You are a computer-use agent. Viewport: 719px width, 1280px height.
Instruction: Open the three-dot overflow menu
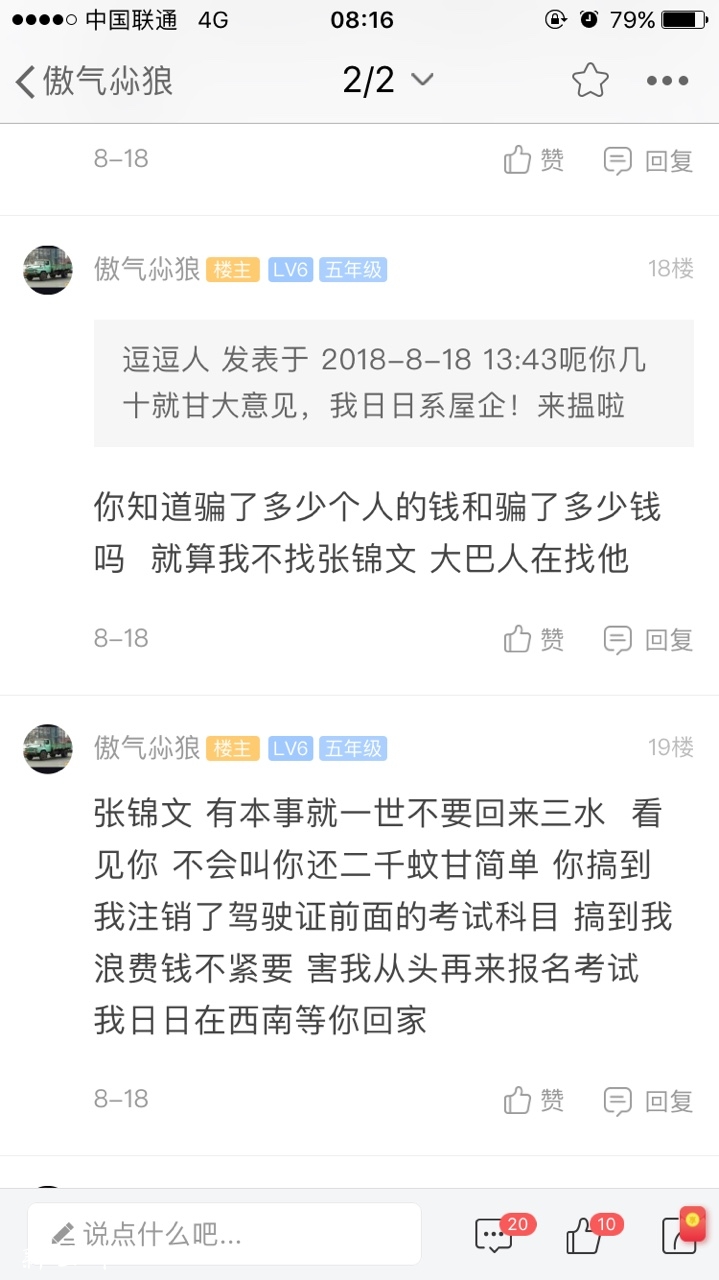(x=667, y=81)
